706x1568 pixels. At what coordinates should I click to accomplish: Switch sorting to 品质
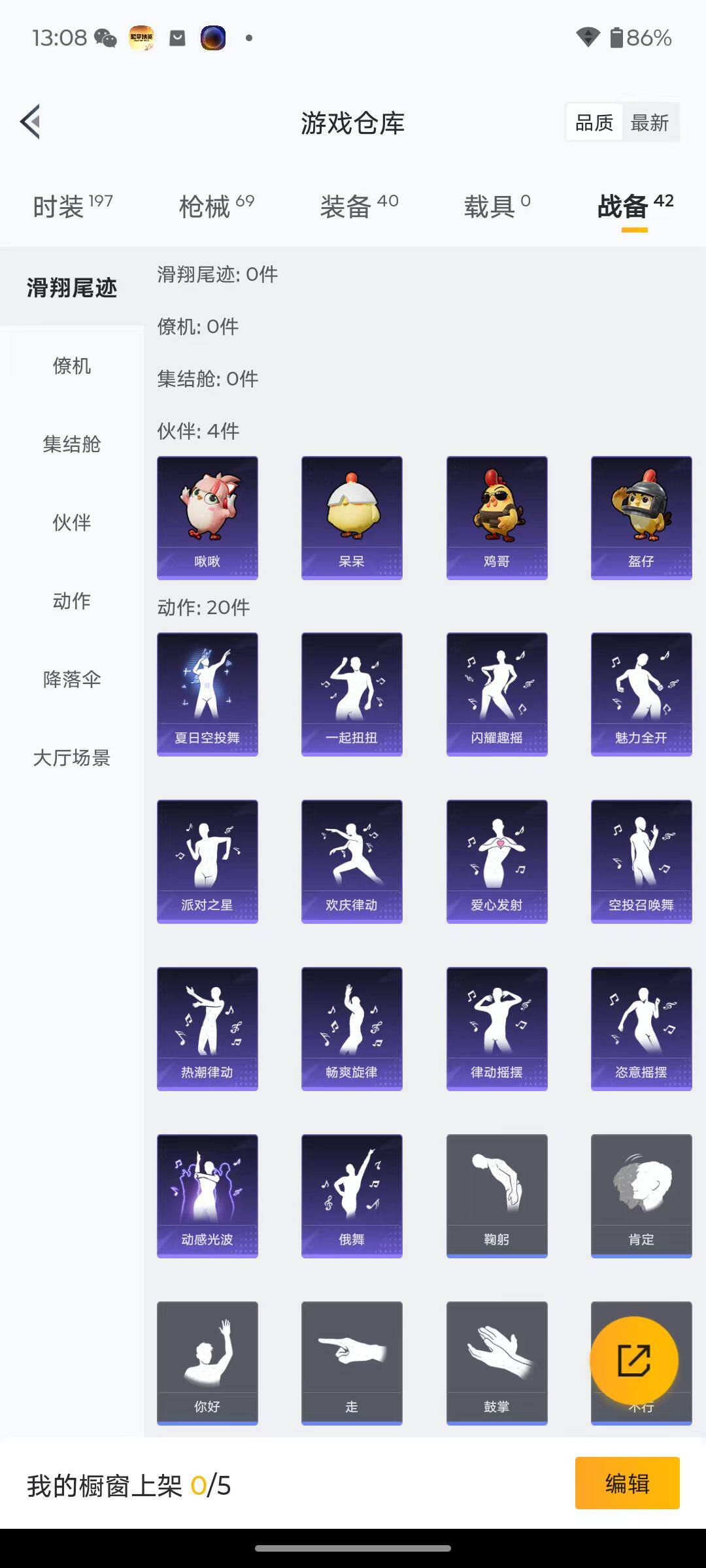(594, 122)
